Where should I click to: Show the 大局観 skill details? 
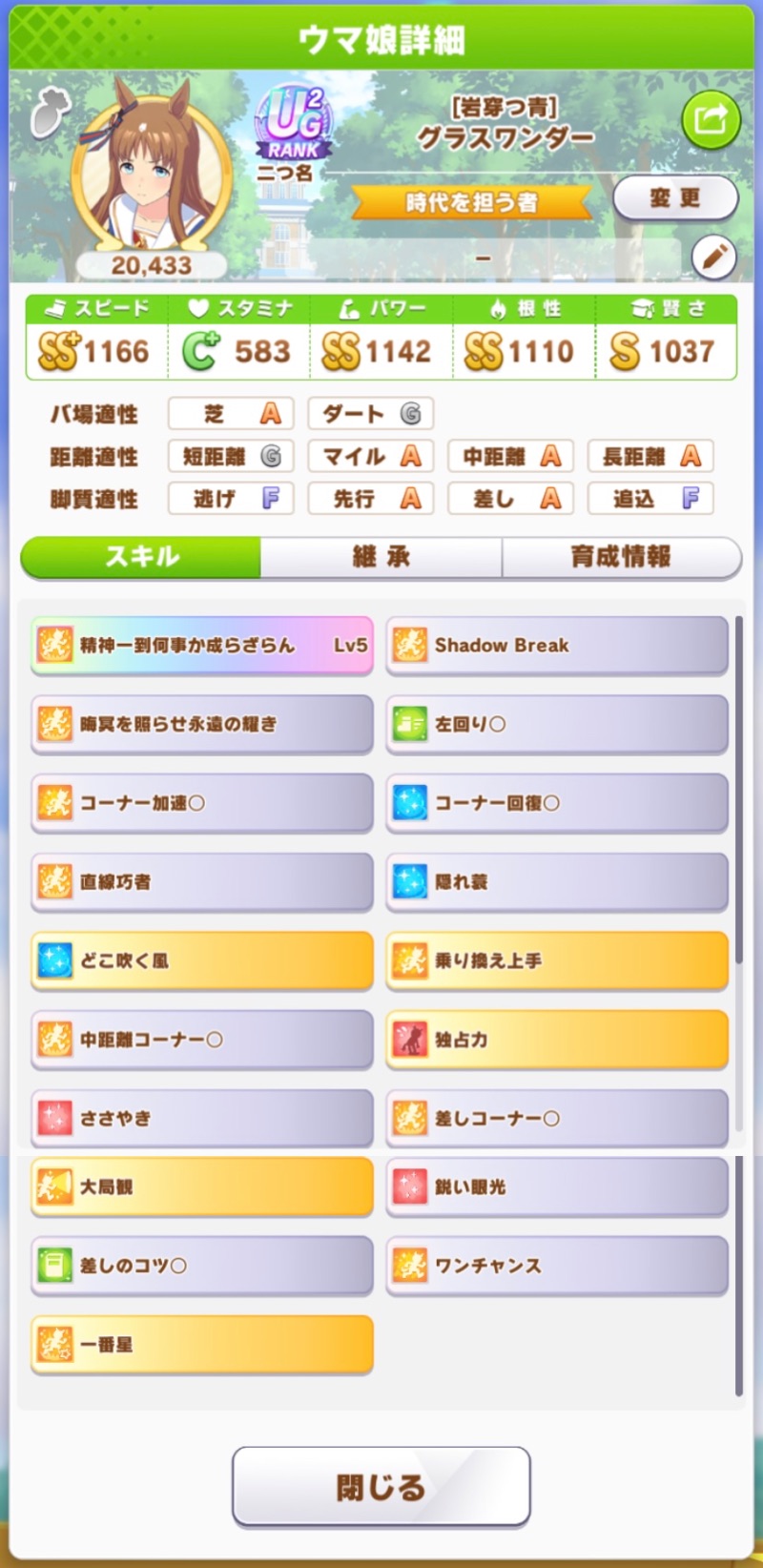click(202, 1186)
